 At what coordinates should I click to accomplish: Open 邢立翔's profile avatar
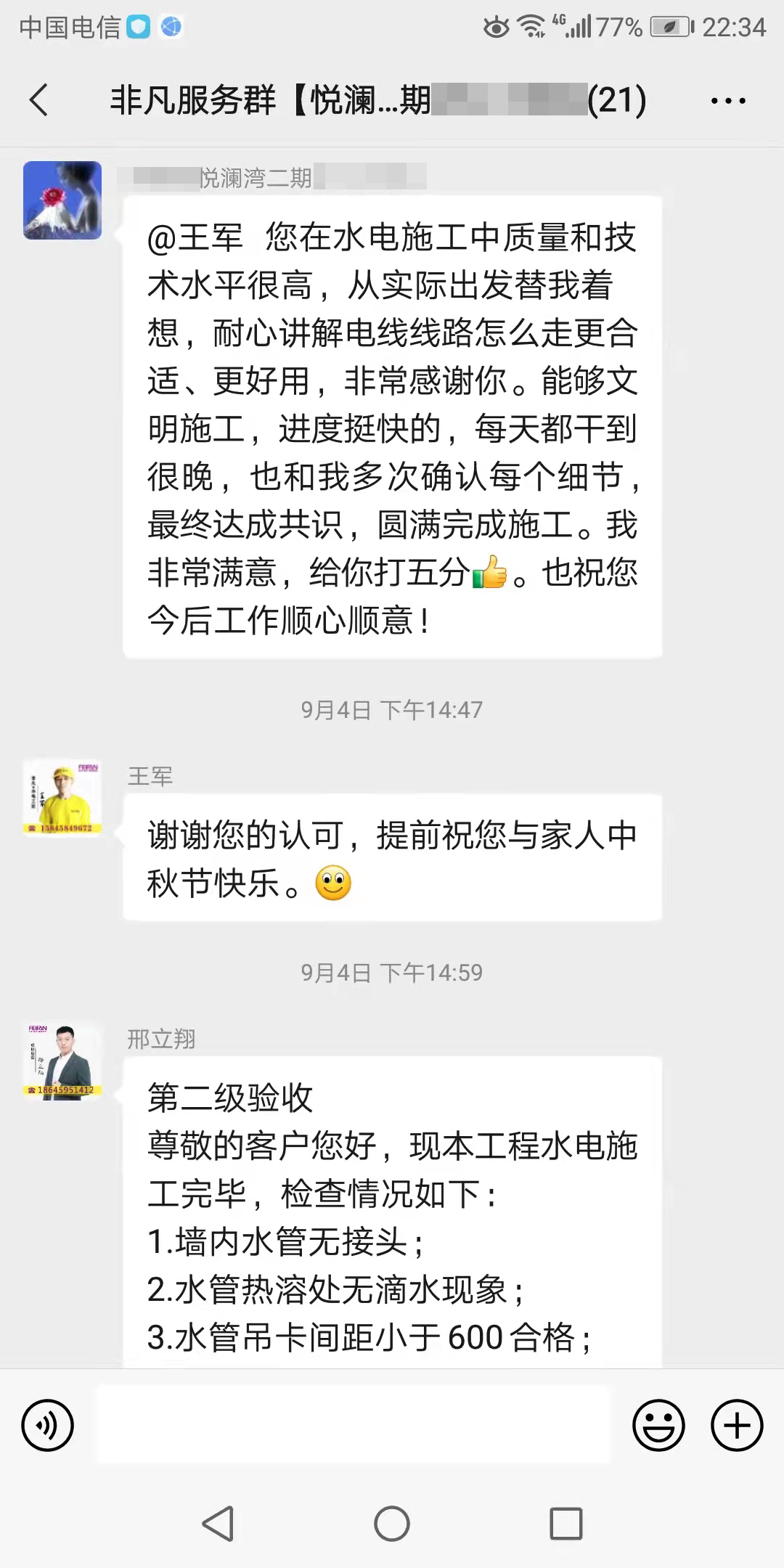pos(62,1060)
